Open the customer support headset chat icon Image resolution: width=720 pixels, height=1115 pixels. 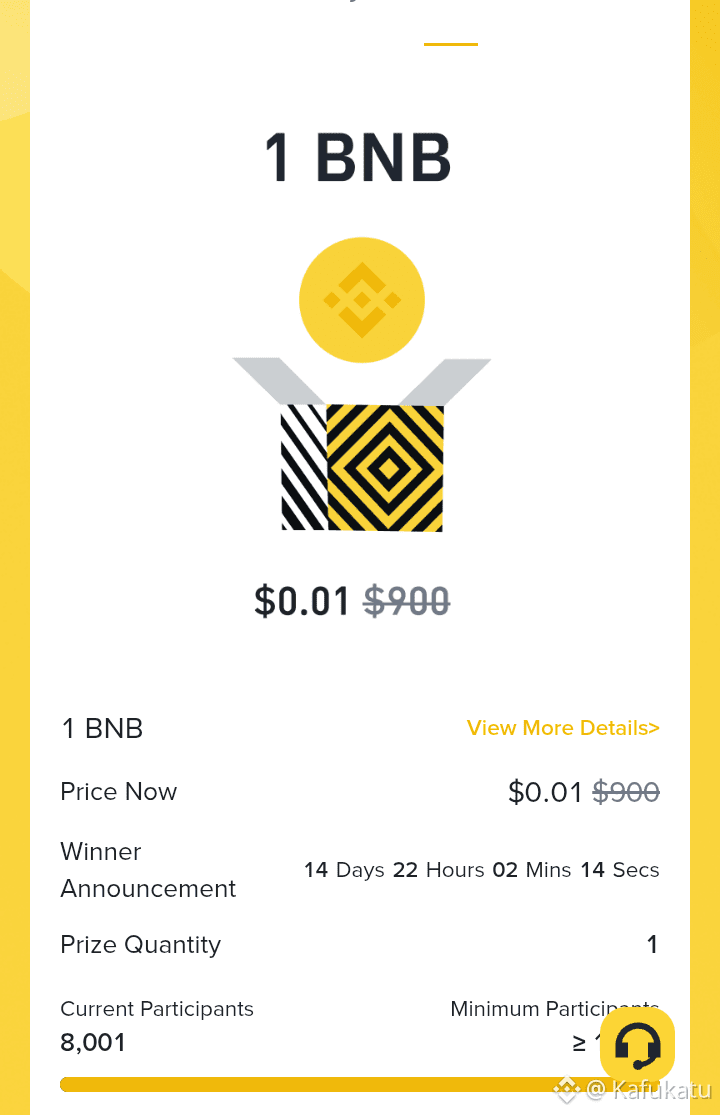pyautogui.click(x=637, y=1045)
